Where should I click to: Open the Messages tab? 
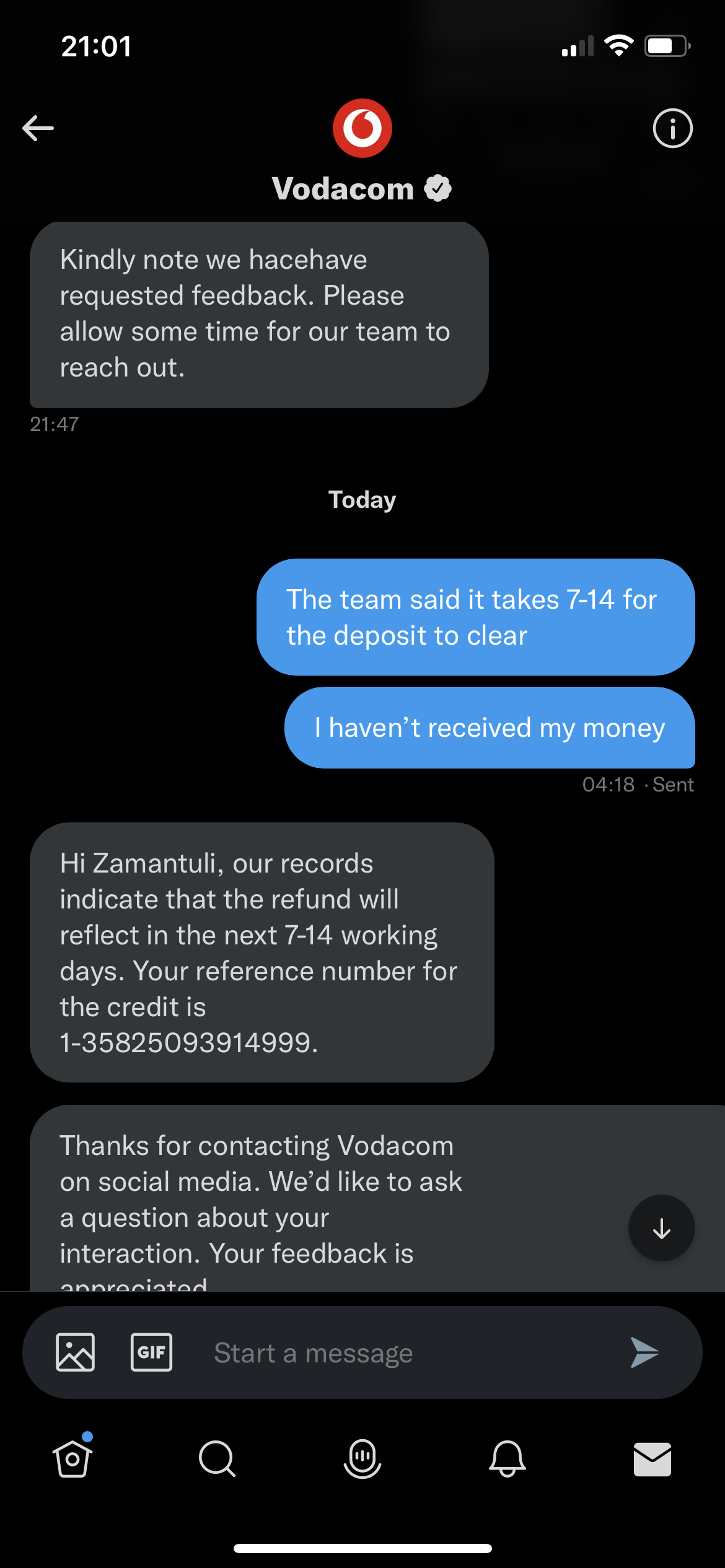coord(652,1458)
